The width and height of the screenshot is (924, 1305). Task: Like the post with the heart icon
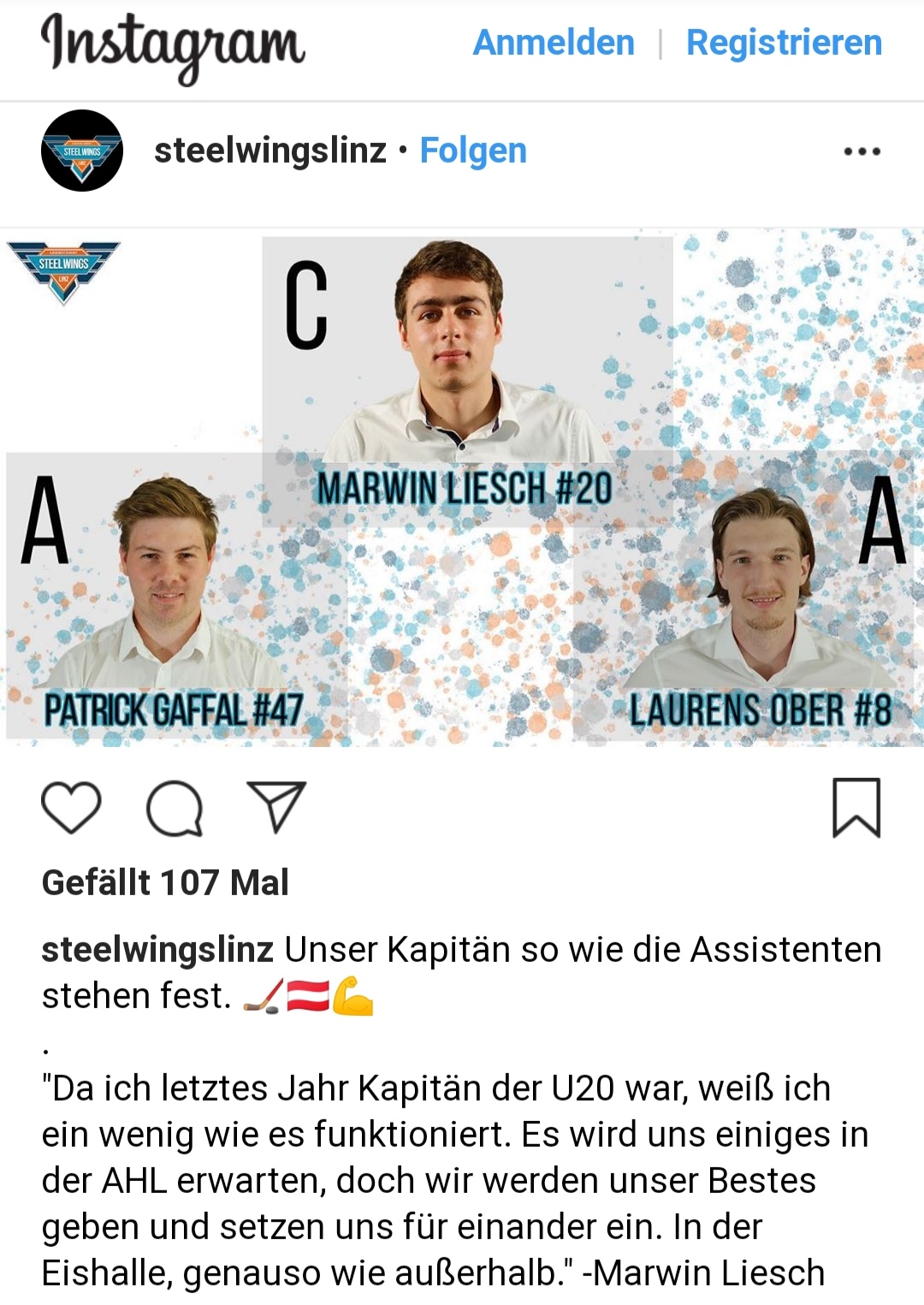(71, 807)
